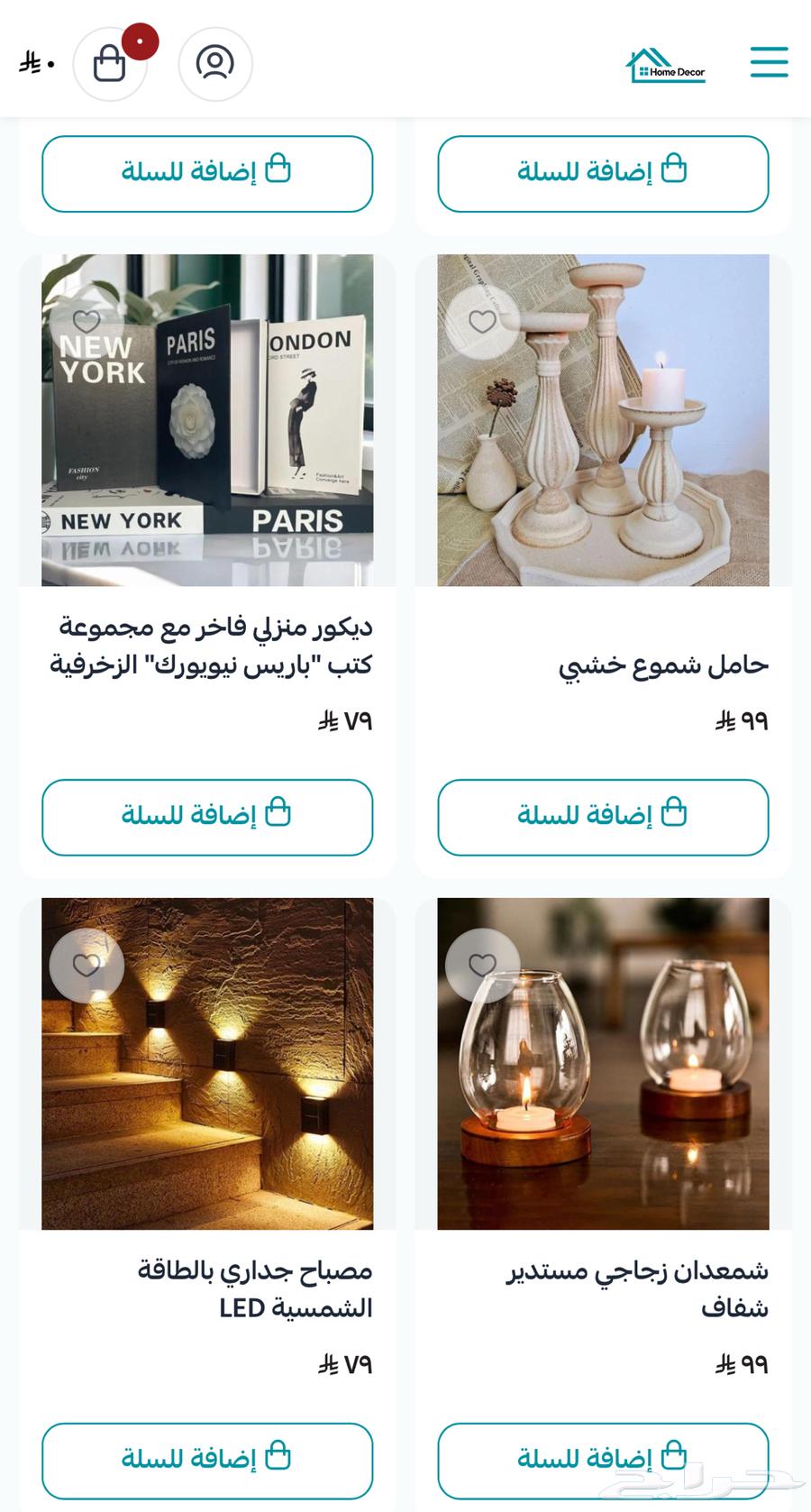View the wooden candle holder product image
Image resolution: width=811 pixels, height=1512 pixels.
(603, 419)
